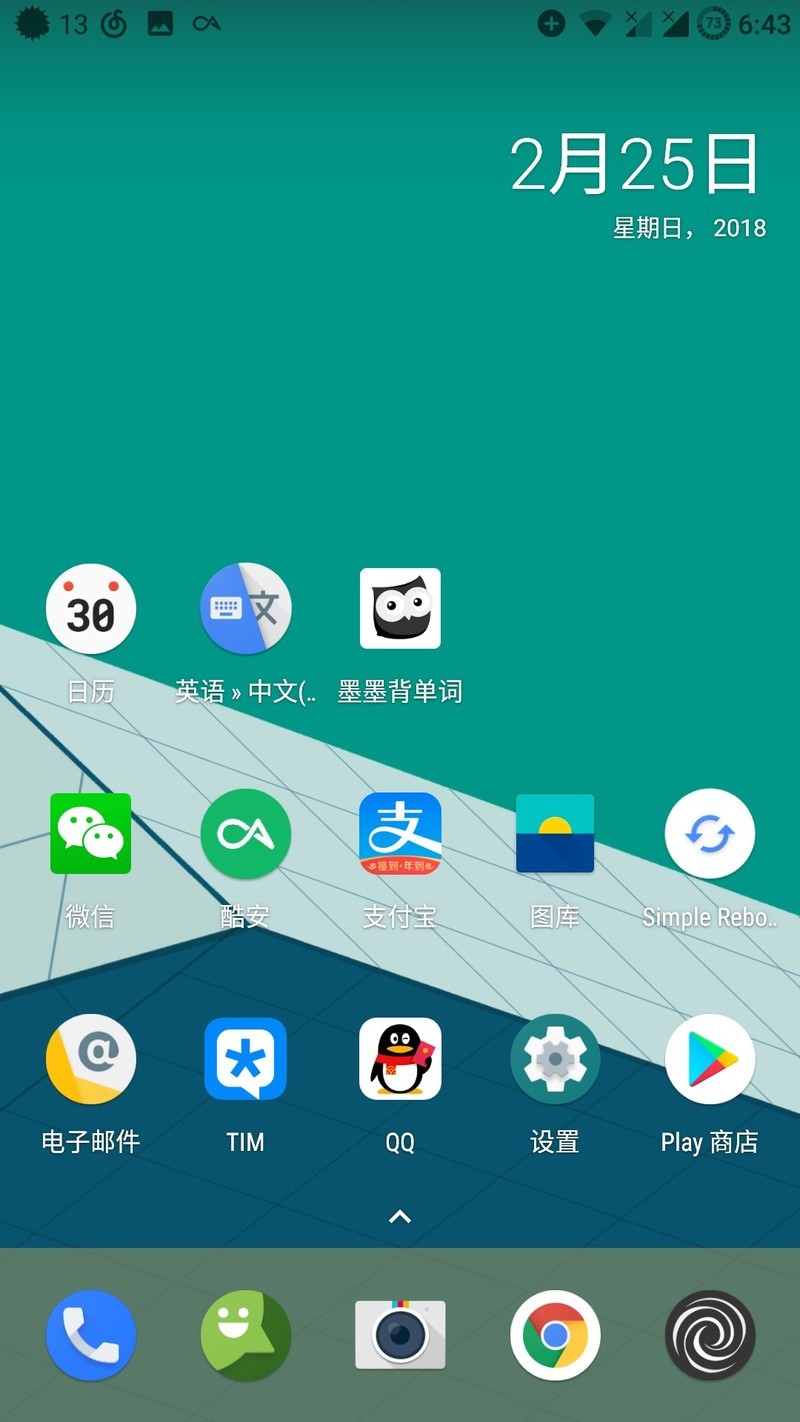Open the Email (电子邮件) app
Viewport: 800px width, 1422px height.
point(90,1060)
